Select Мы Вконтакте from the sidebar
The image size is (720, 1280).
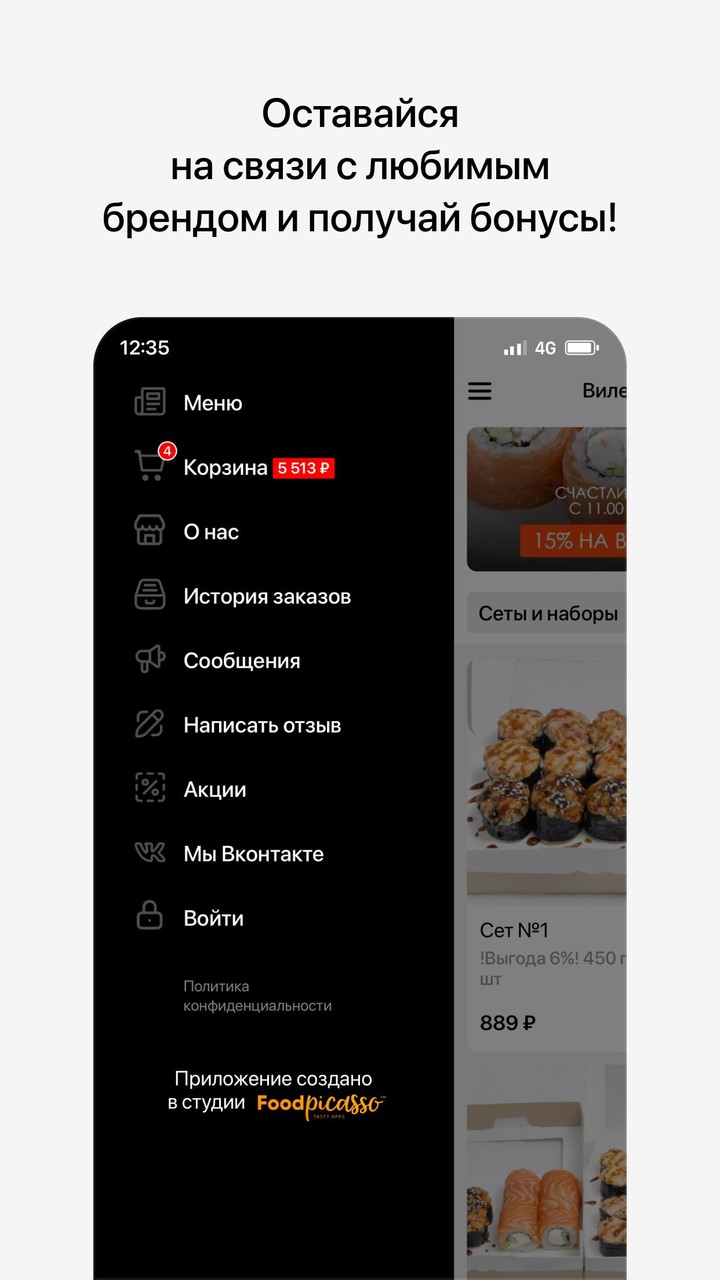click(252, 853)
